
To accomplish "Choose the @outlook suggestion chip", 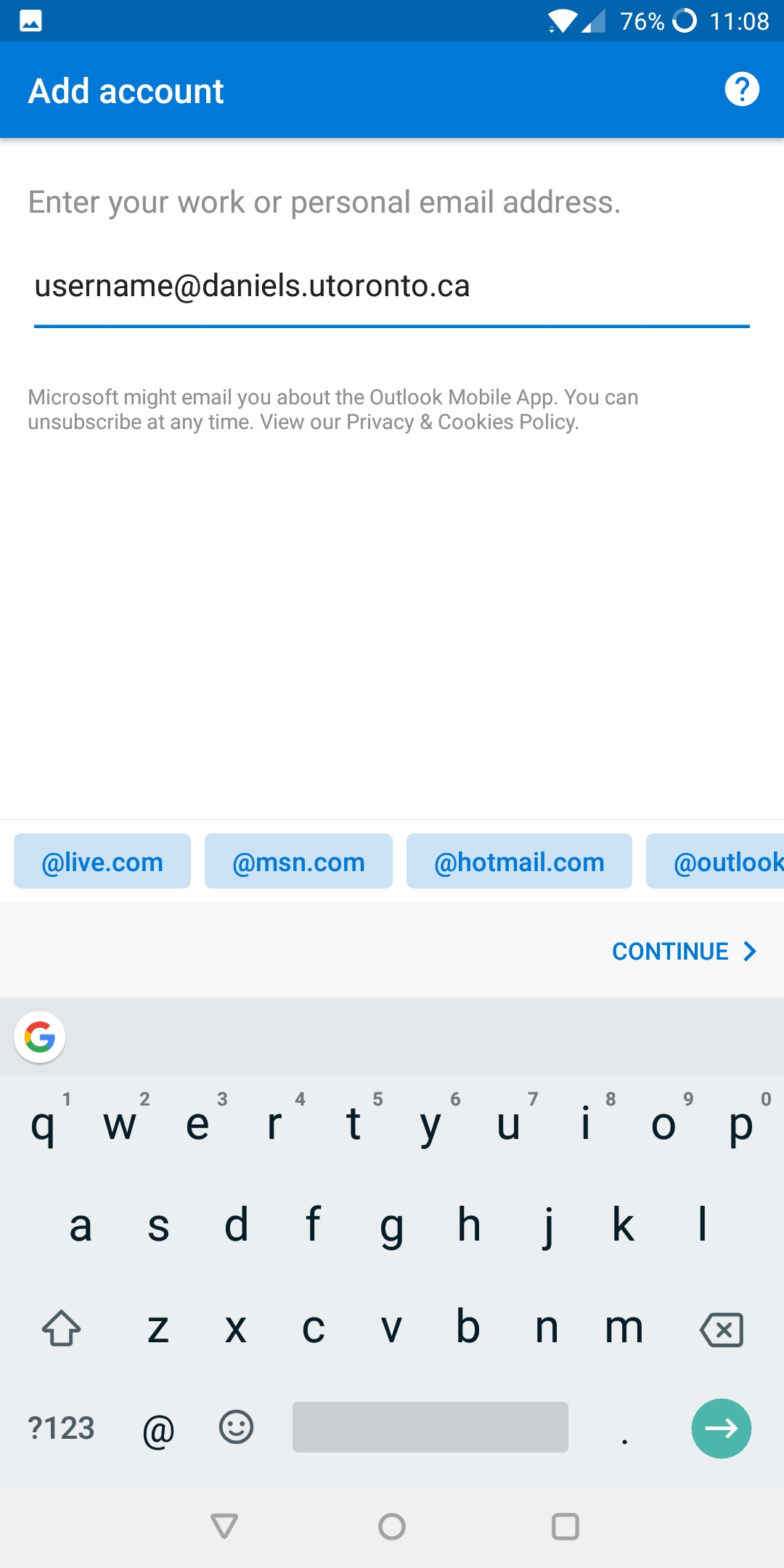I will tap(715, 862).
